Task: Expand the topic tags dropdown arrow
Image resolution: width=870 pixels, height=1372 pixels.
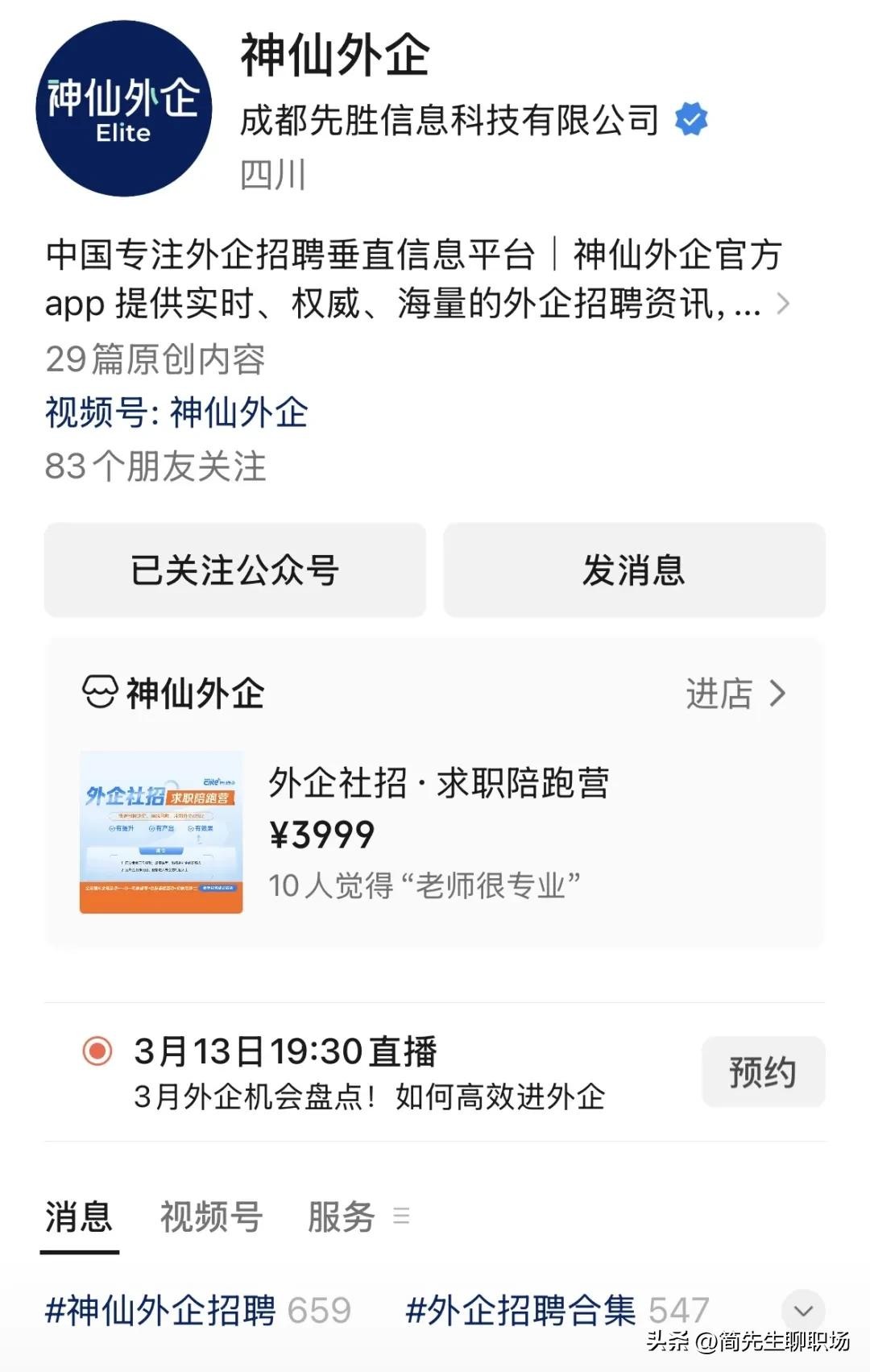Action: (x=803, y=1311)
